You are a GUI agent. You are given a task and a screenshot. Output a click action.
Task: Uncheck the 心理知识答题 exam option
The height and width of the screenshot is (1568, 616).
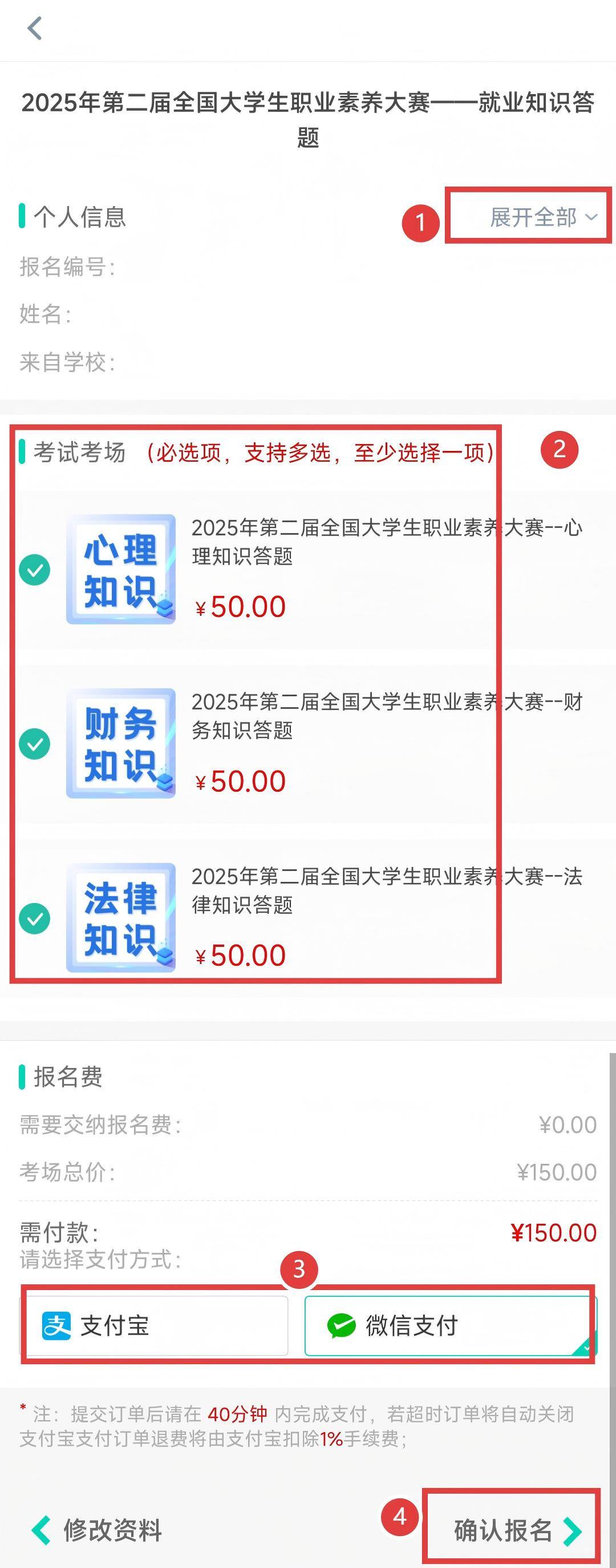pyautogui.click(x=35, y=570)
